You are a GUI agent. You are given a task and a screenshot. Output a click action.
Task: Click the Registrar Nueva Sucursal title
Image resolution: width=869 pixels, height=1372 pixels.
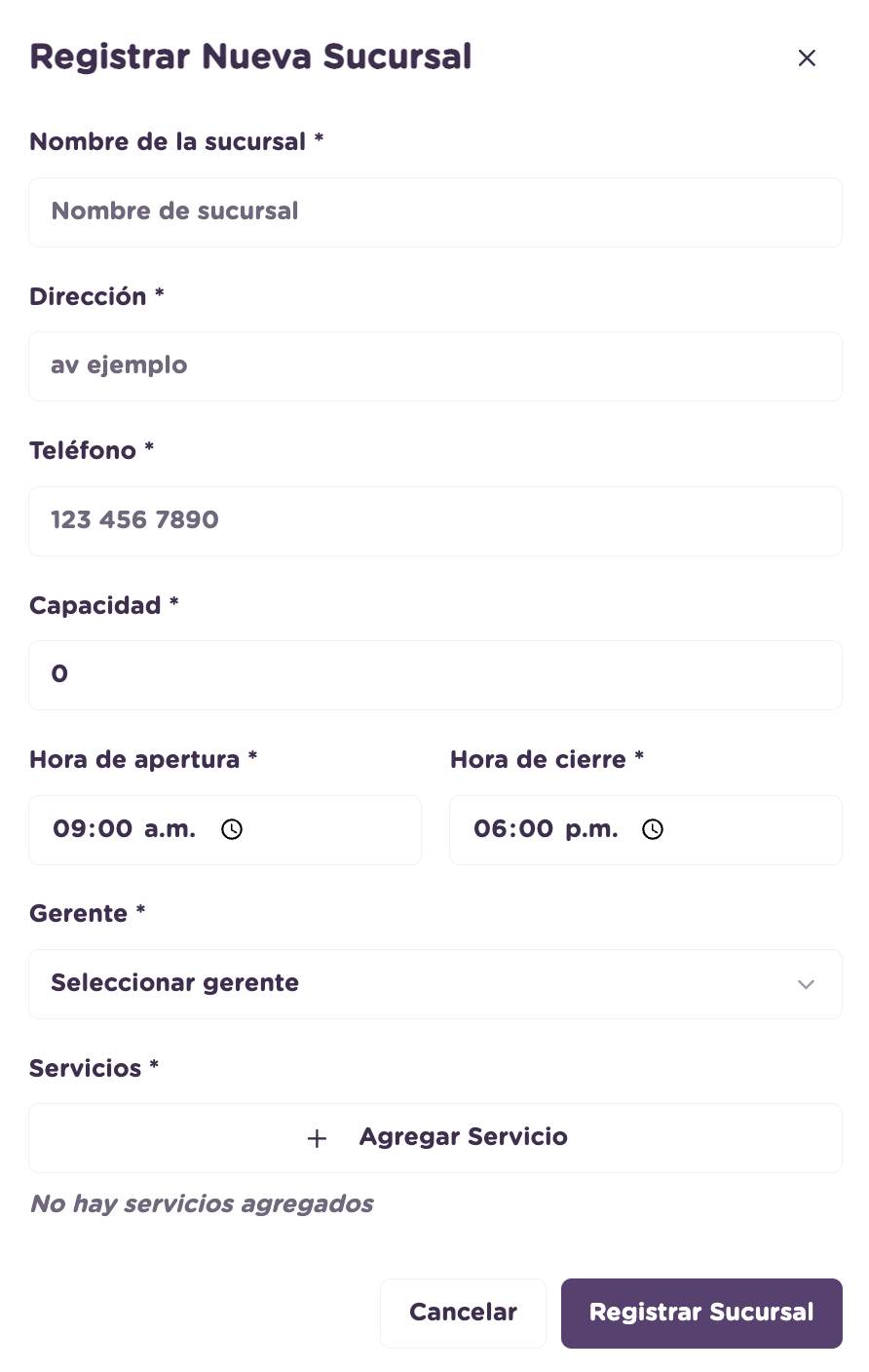[250, 57]
